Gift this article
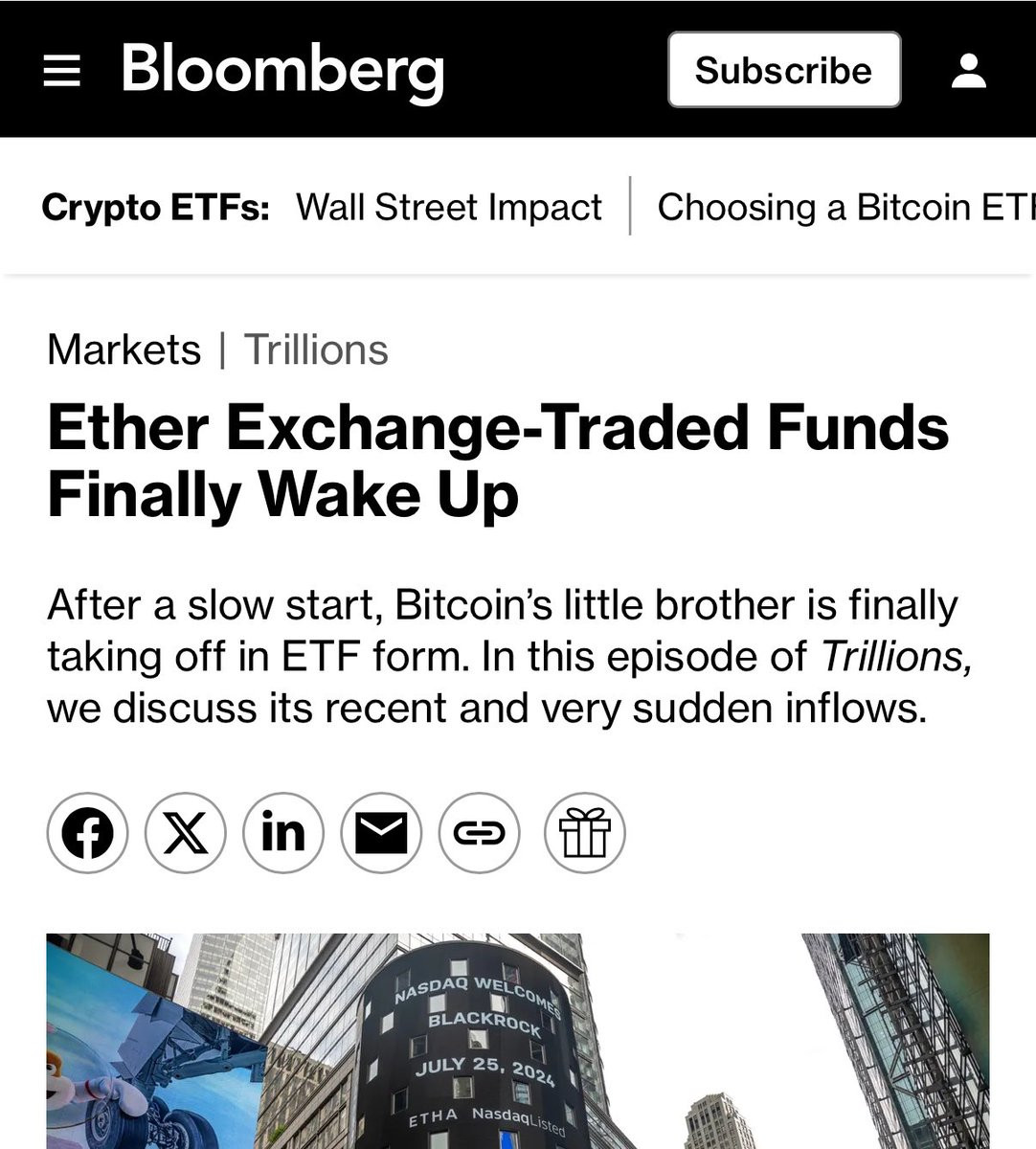 click(584, 833)
